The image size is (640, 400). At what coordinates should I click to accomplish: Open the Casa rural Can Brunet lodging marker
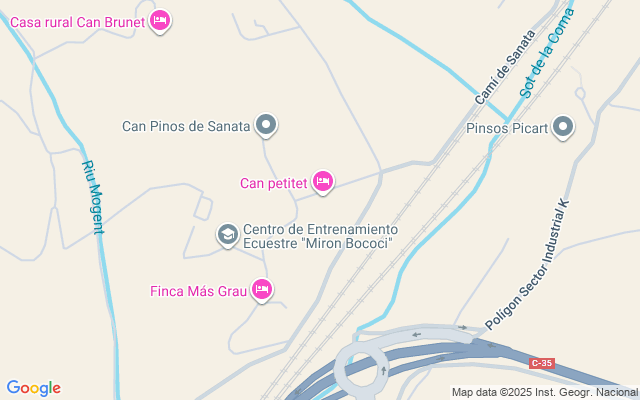pyautogui.click(x=159, y=21)
